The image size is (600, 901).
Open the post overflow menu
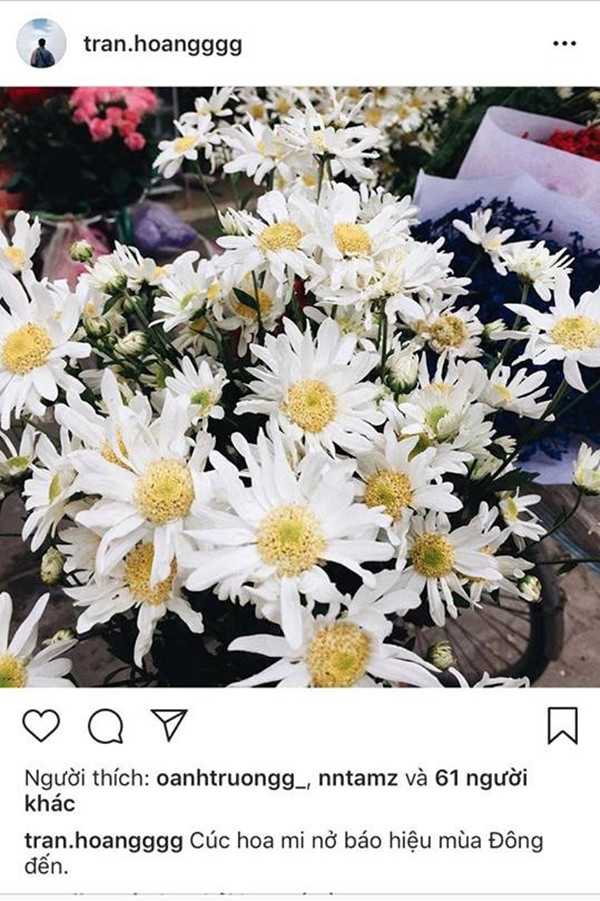tap(564, 44)
